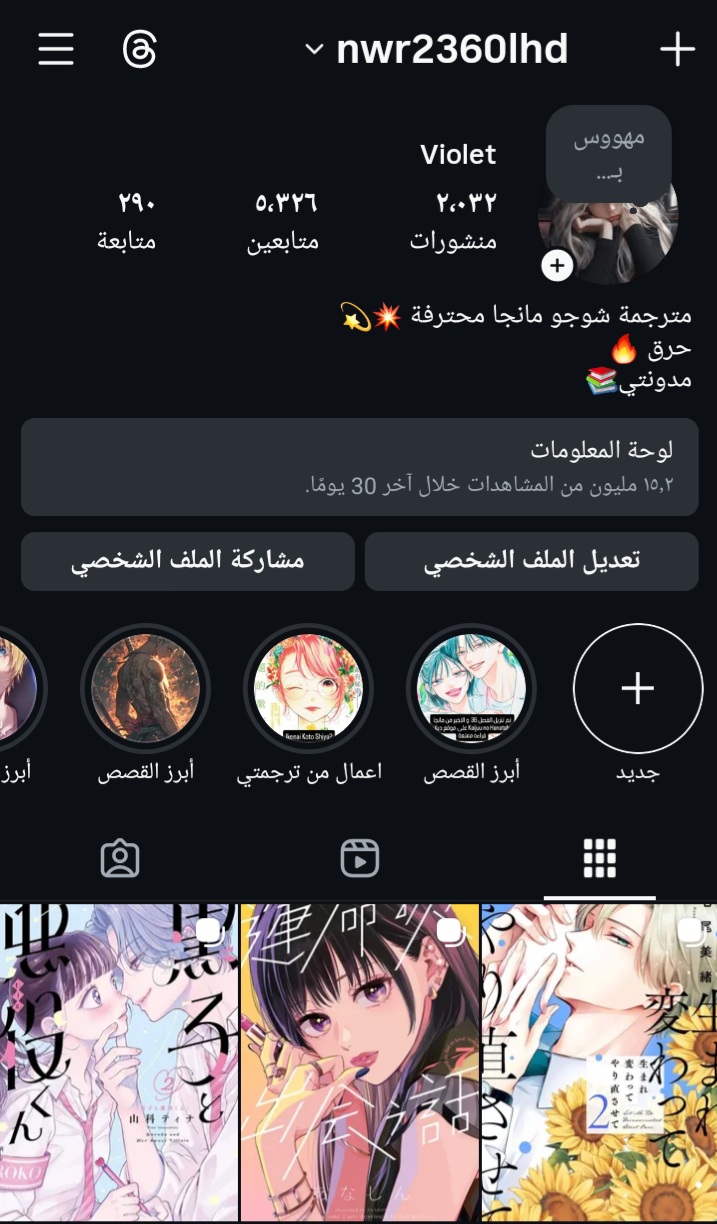717x1224 pixels.
Task: Create new content with plus icon
Action: pyautogui.click(x=677, y=49)
